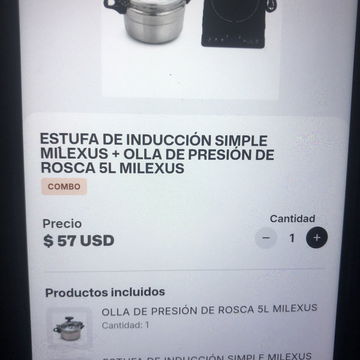360x360 pixels.
Task: Decrease quantity with the minus button
Action: click(266, 238)
